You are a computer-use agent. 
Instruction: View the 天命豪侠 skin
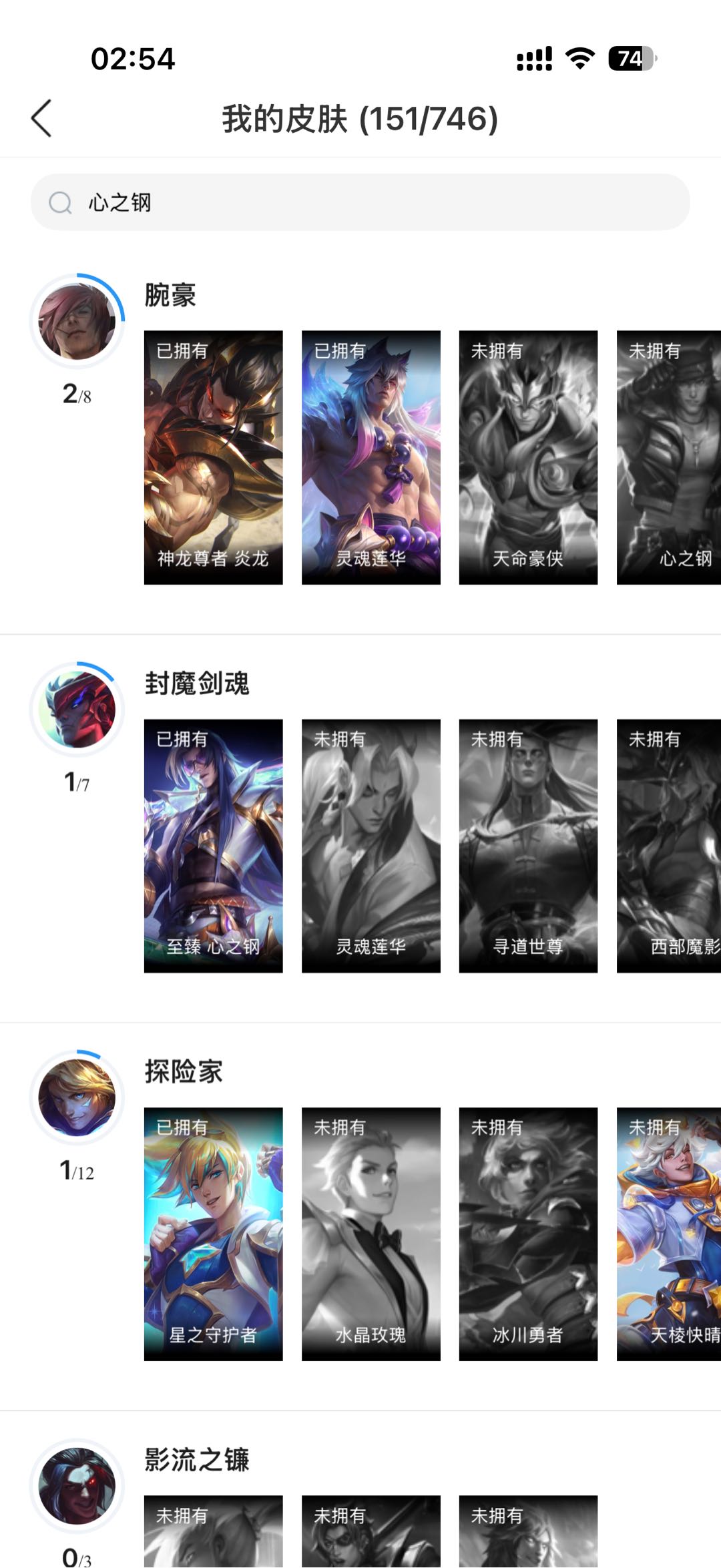tap(529, 457)
